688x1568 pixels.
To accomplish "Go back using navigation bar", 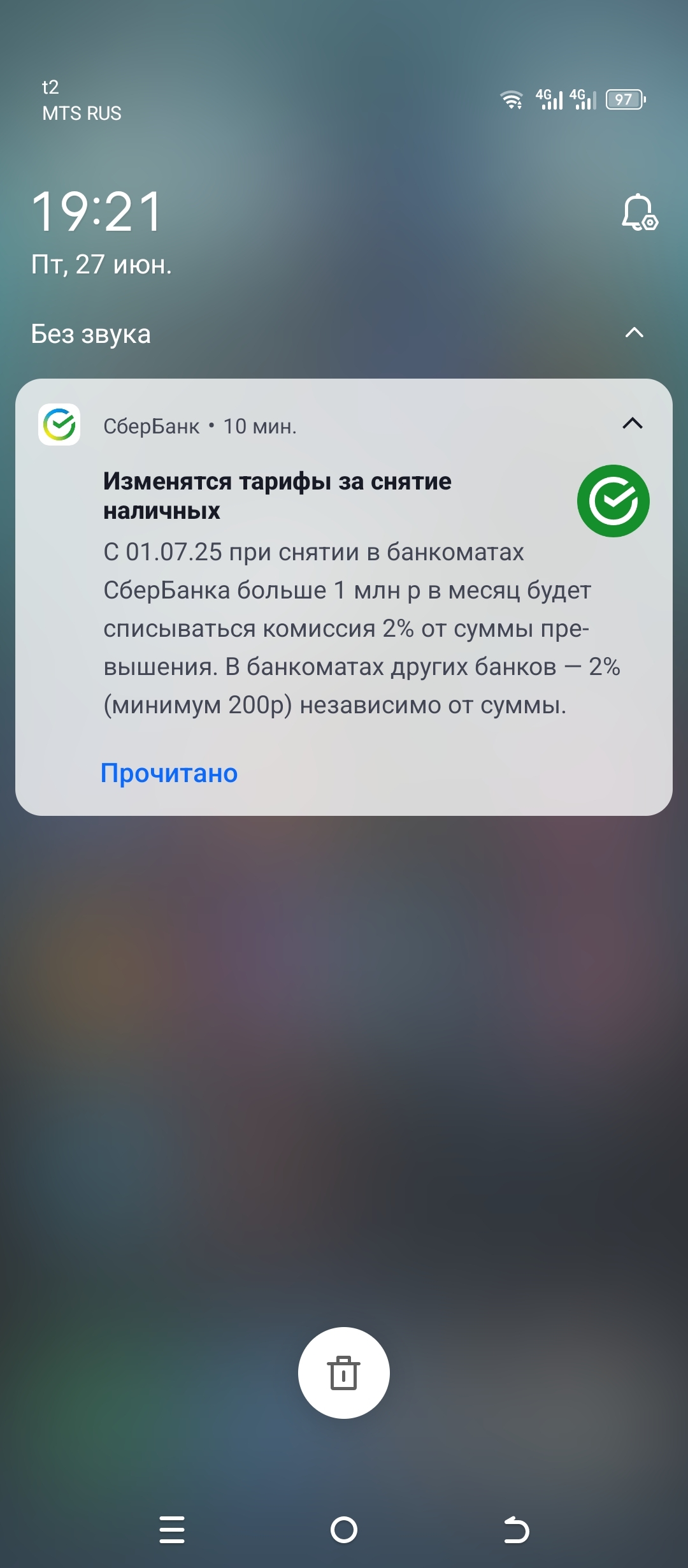I will tap(516, 1529).
